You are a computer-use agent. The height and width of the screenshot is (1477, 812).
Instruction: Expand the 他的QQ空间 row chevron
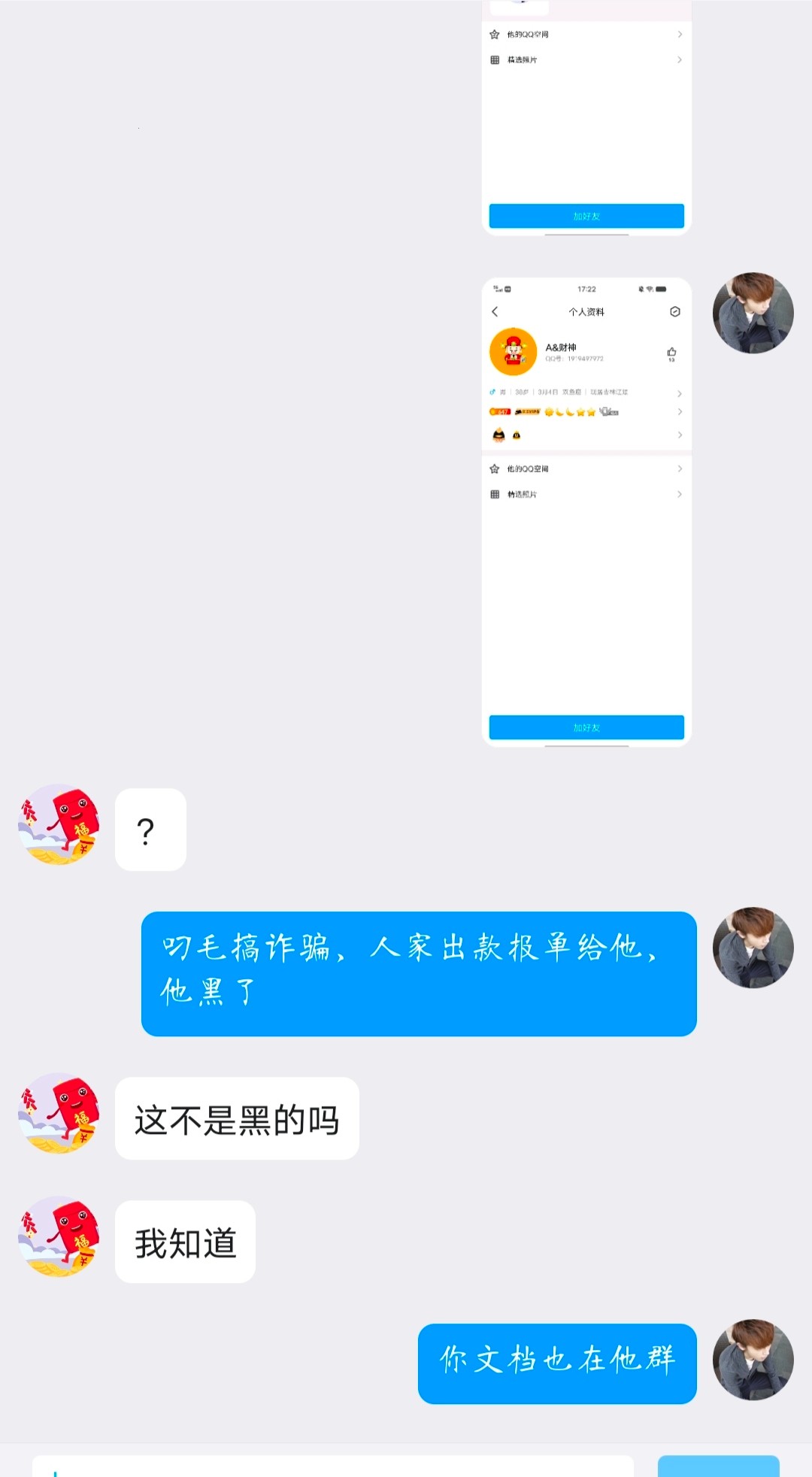click(680, 469)
